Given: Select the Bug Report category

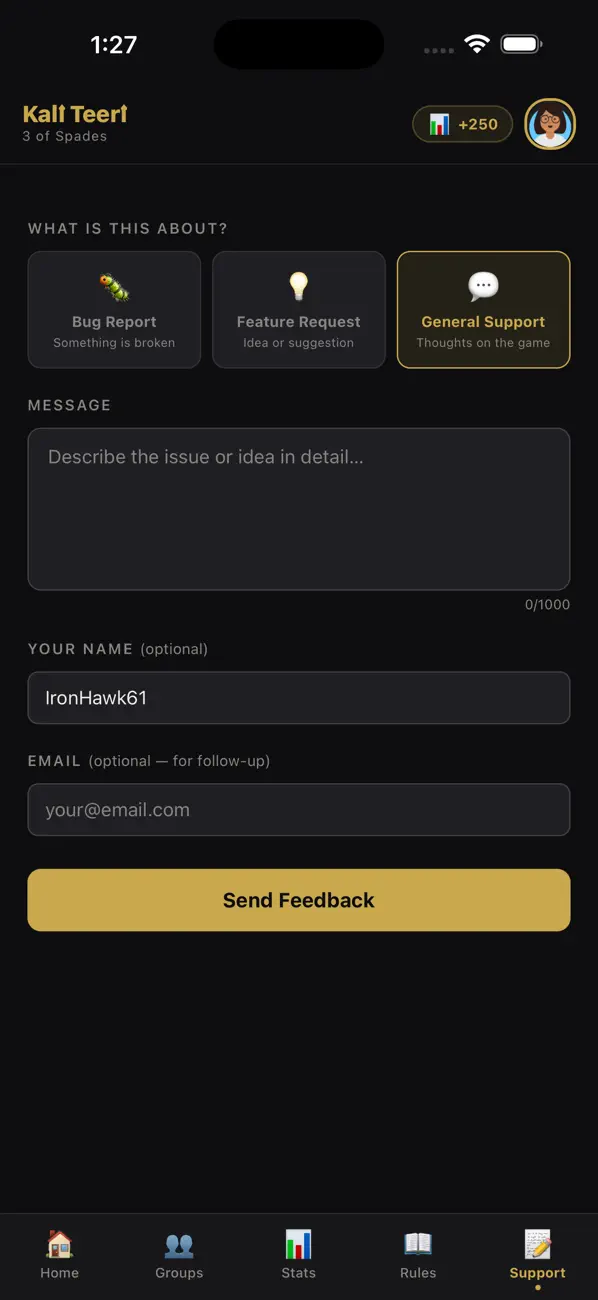Looking at the screenshot, I should tap(114, 310).
